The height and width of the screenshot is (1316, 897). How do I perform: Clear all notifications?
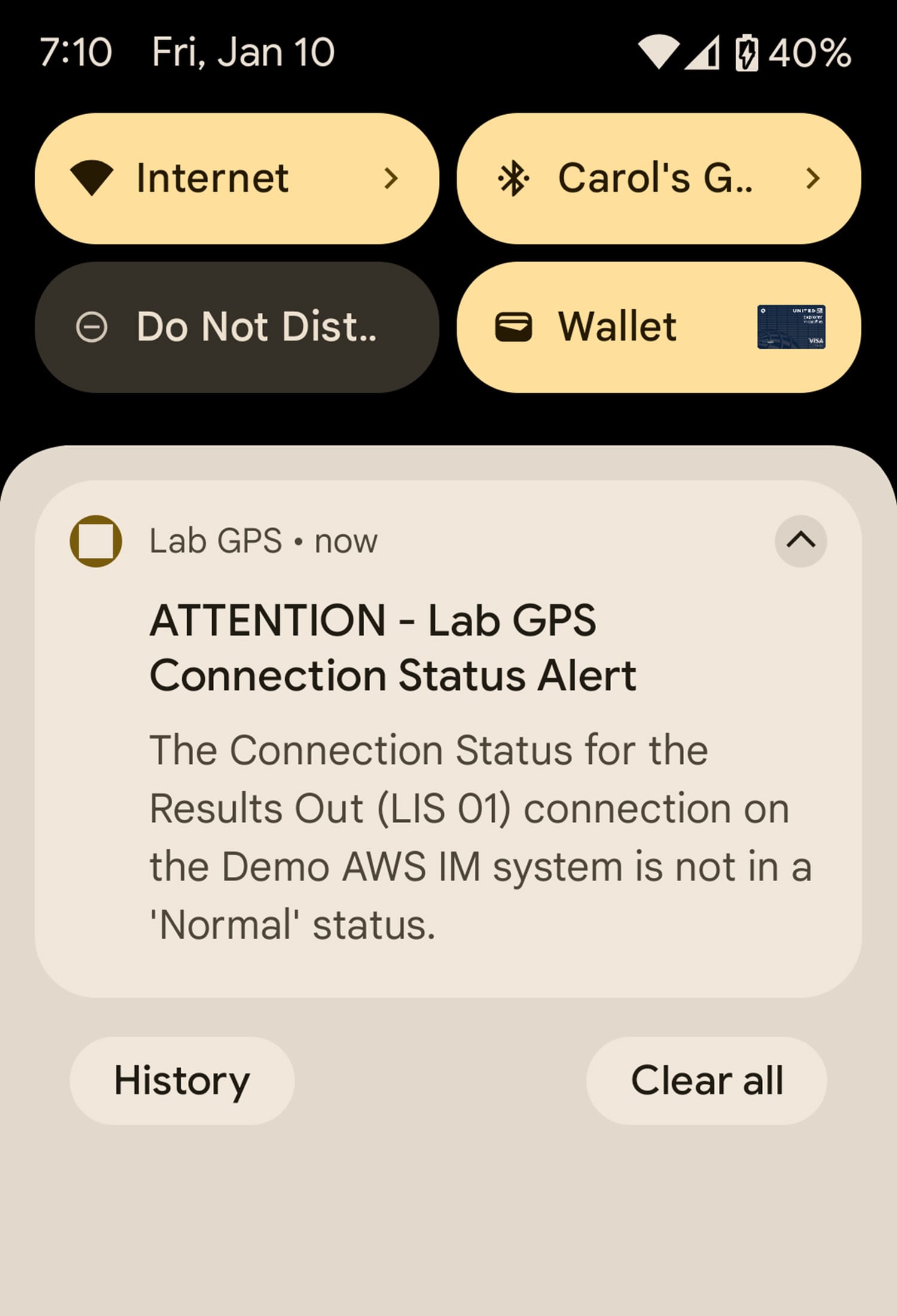point(706,1080)
